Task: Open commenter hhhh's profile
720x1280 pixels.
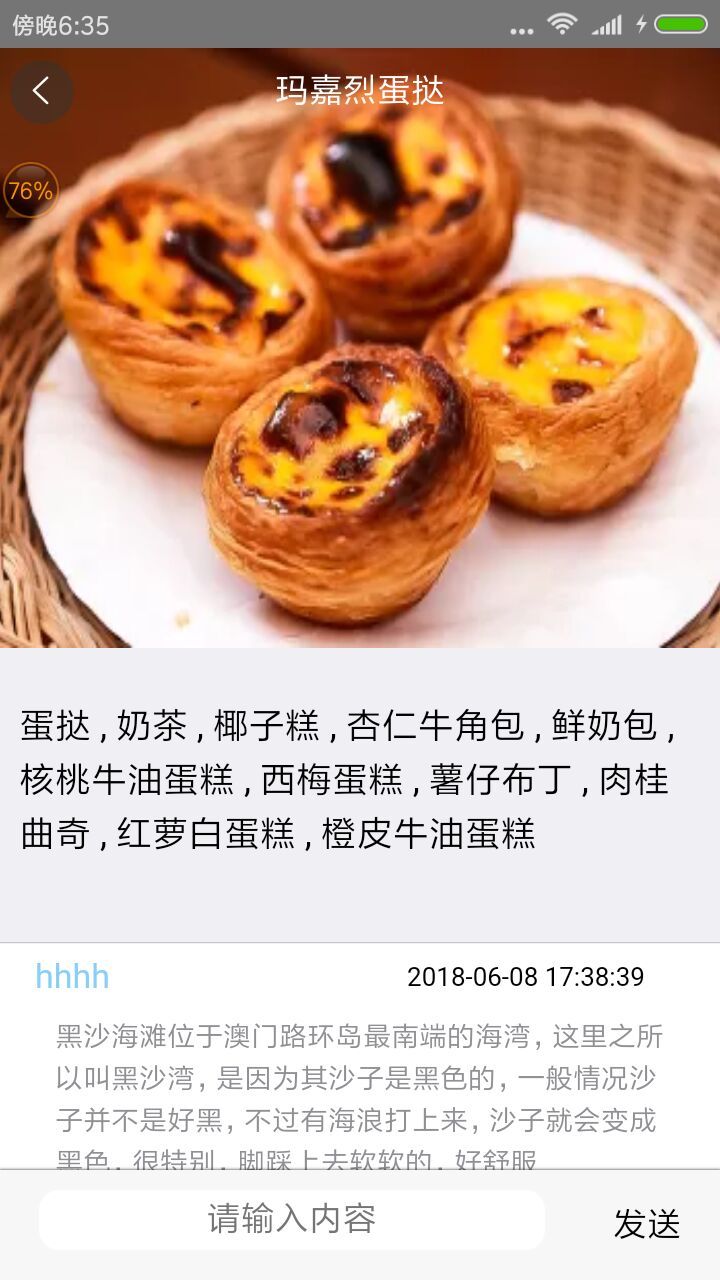Action: pyautogui.click(x=72, y=977)
